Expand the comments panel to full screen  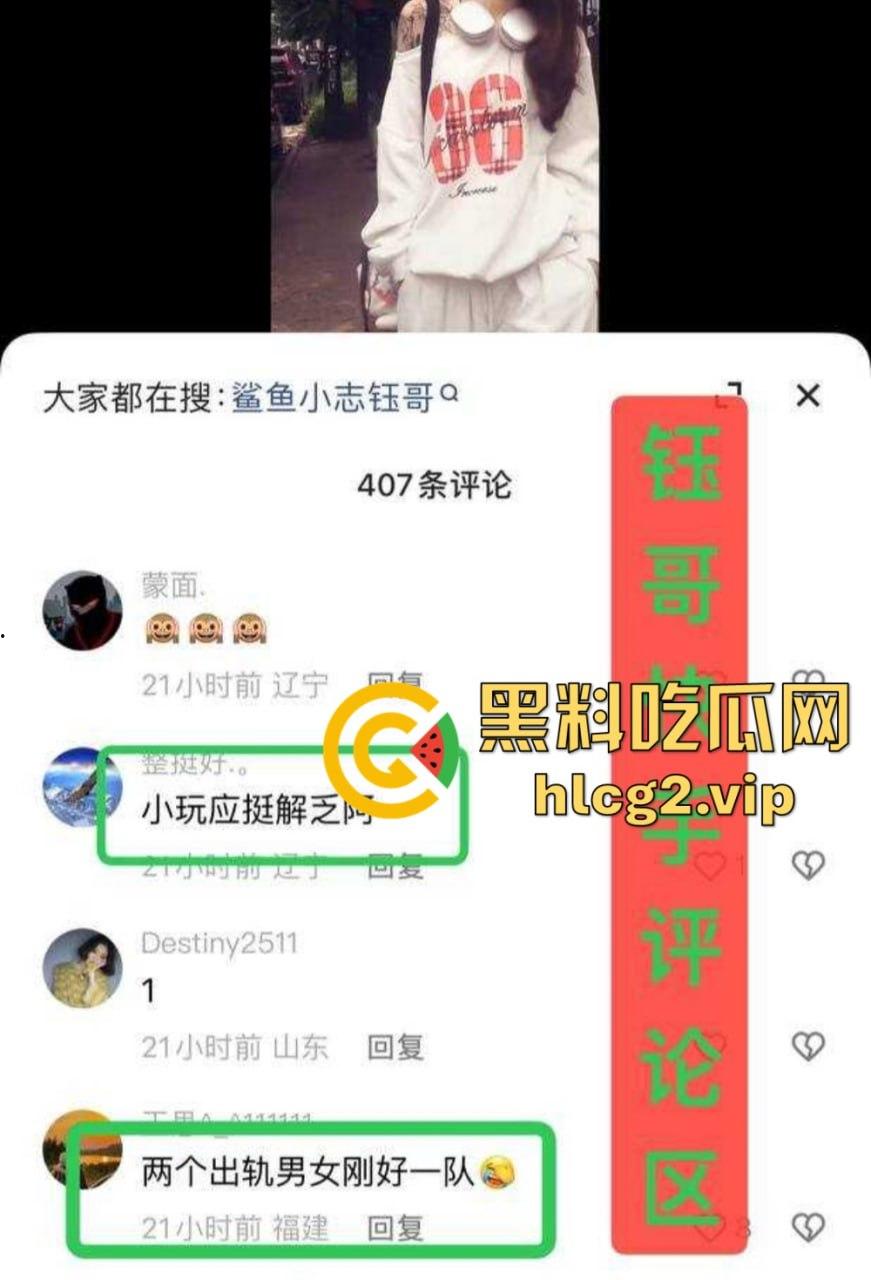click(731, 395)
